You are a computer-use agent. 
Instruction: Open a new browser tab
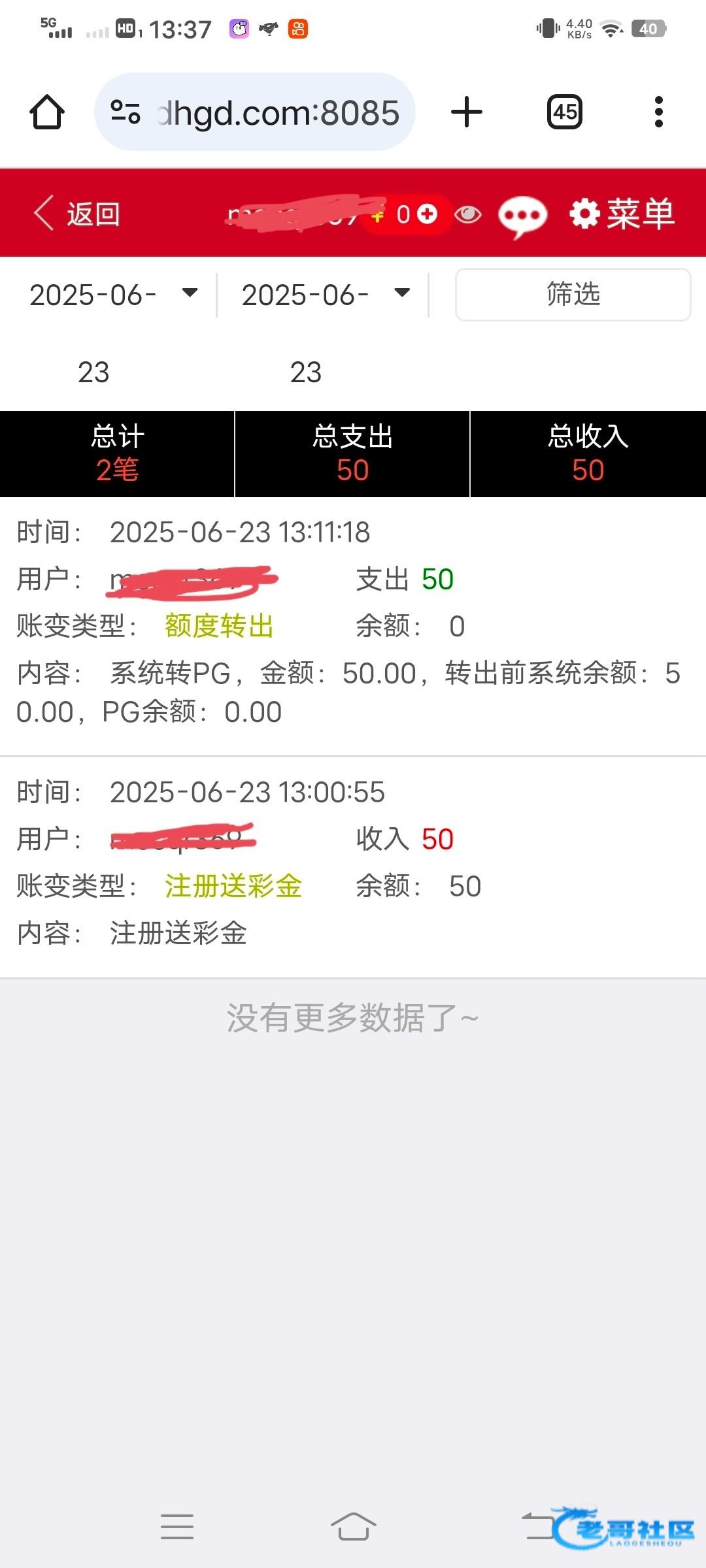467,112
